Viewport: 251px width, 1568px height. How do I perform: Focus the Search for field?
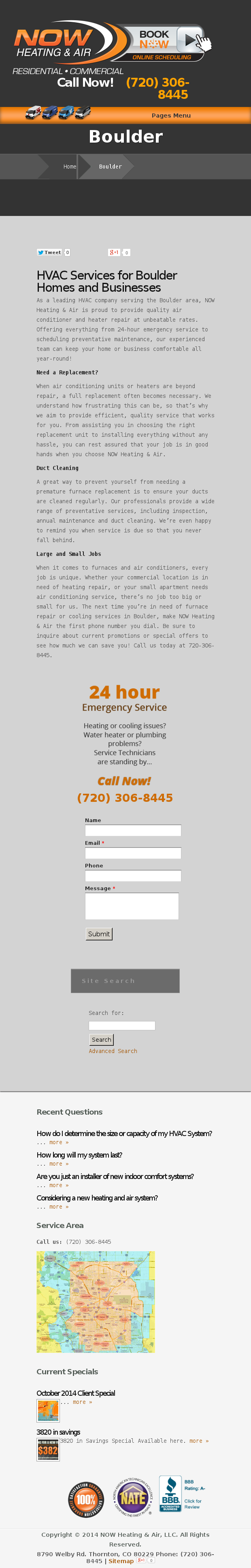click(x=121, y=1025)
